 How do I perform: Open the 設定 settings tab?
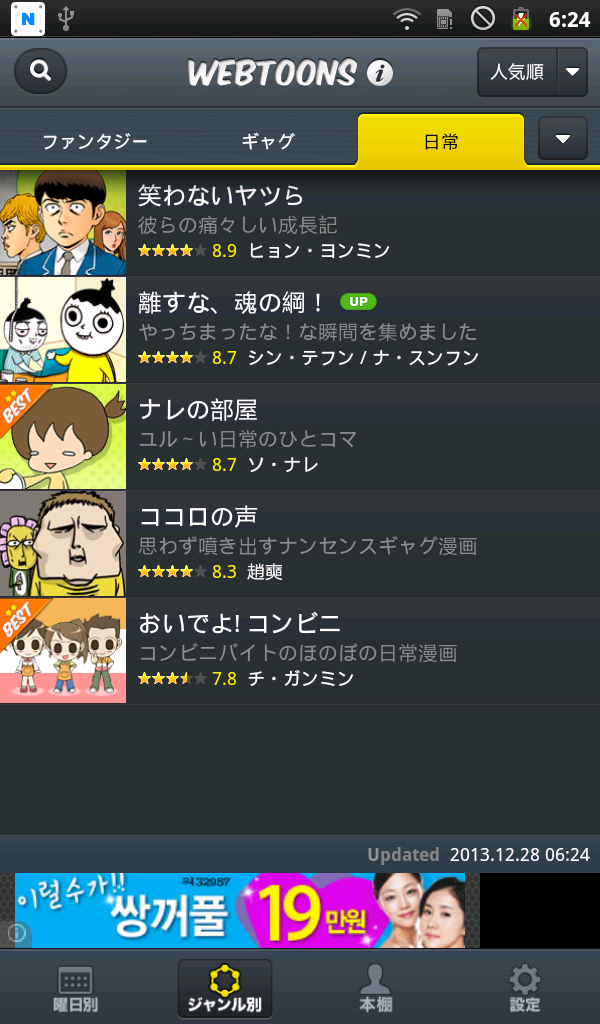click(524, 988)
